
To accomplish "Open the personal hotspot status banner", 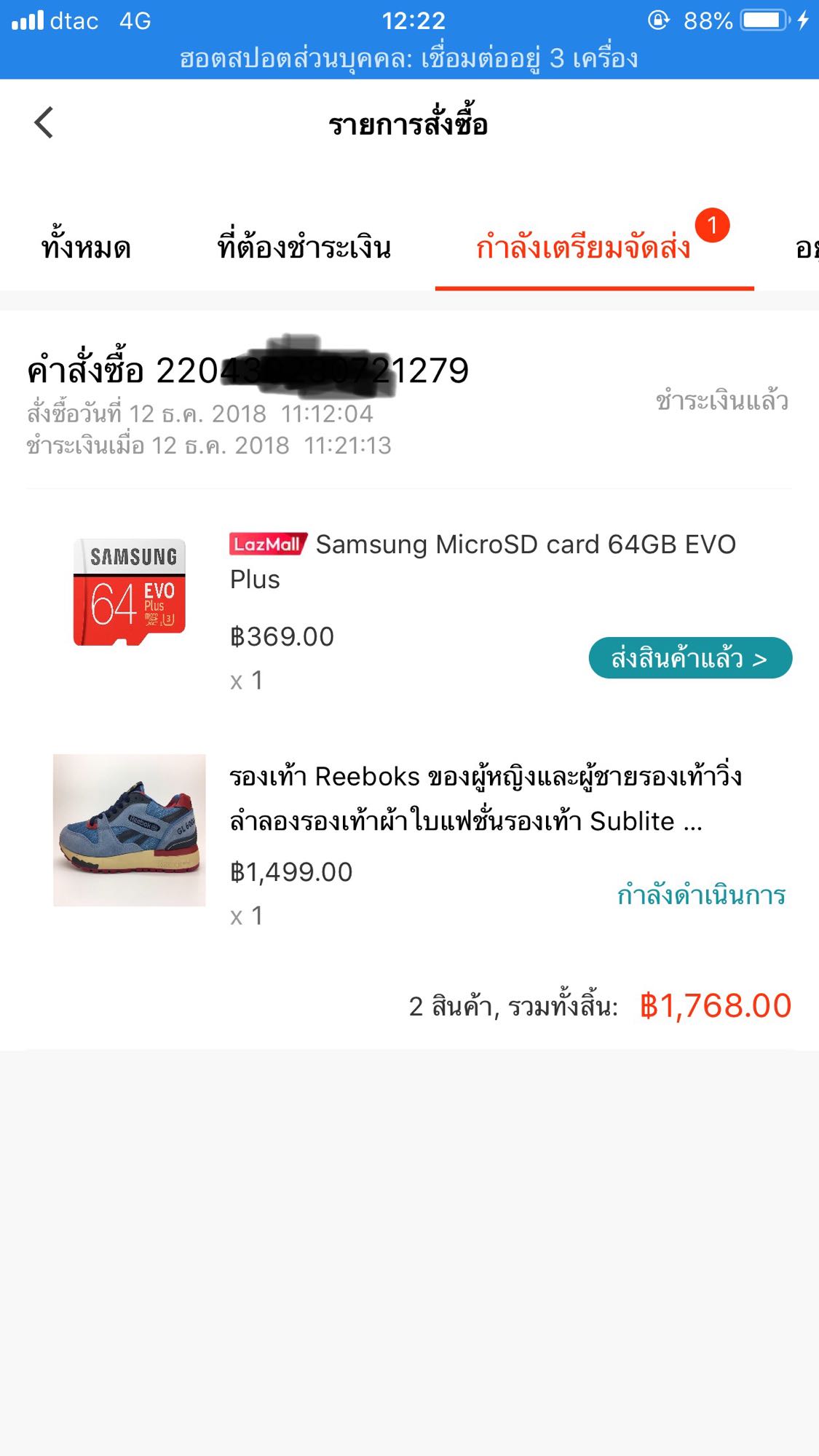I will (x=409, y=58).
